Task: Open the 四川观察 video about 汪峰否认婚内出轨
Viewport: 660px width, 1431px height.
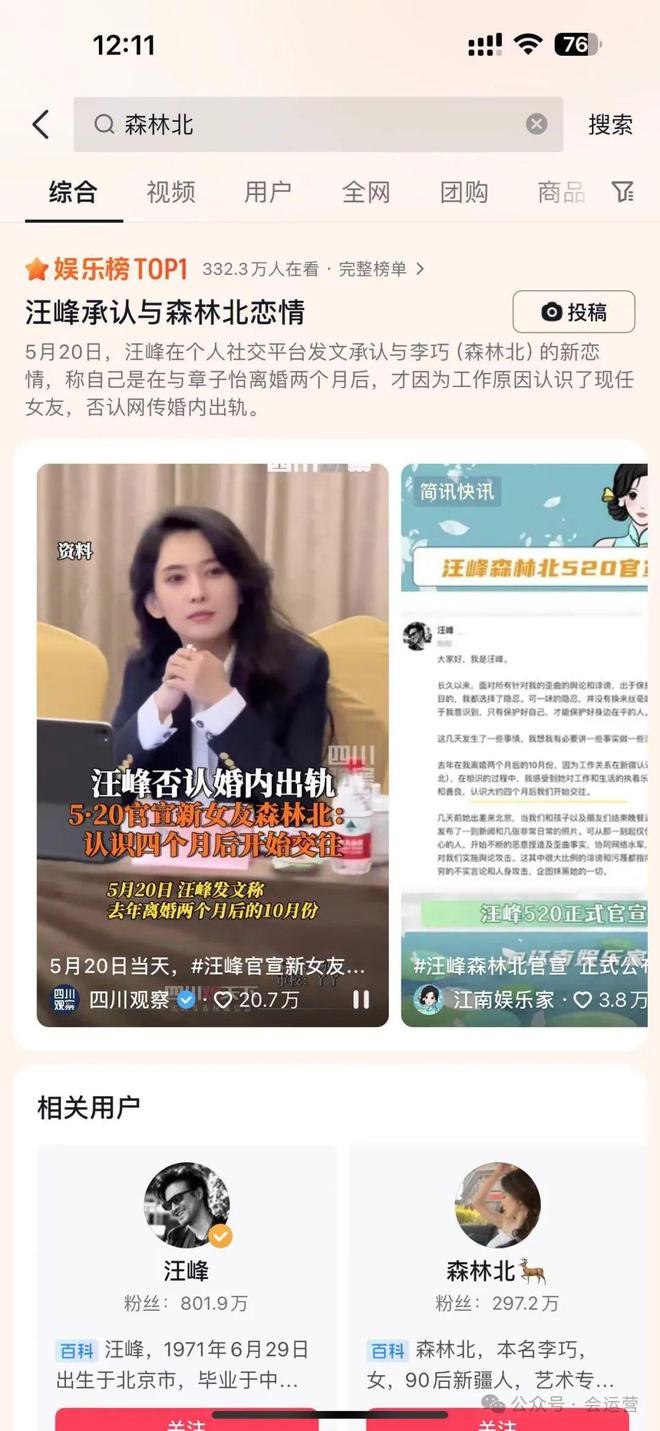Action: pos(212,745)
